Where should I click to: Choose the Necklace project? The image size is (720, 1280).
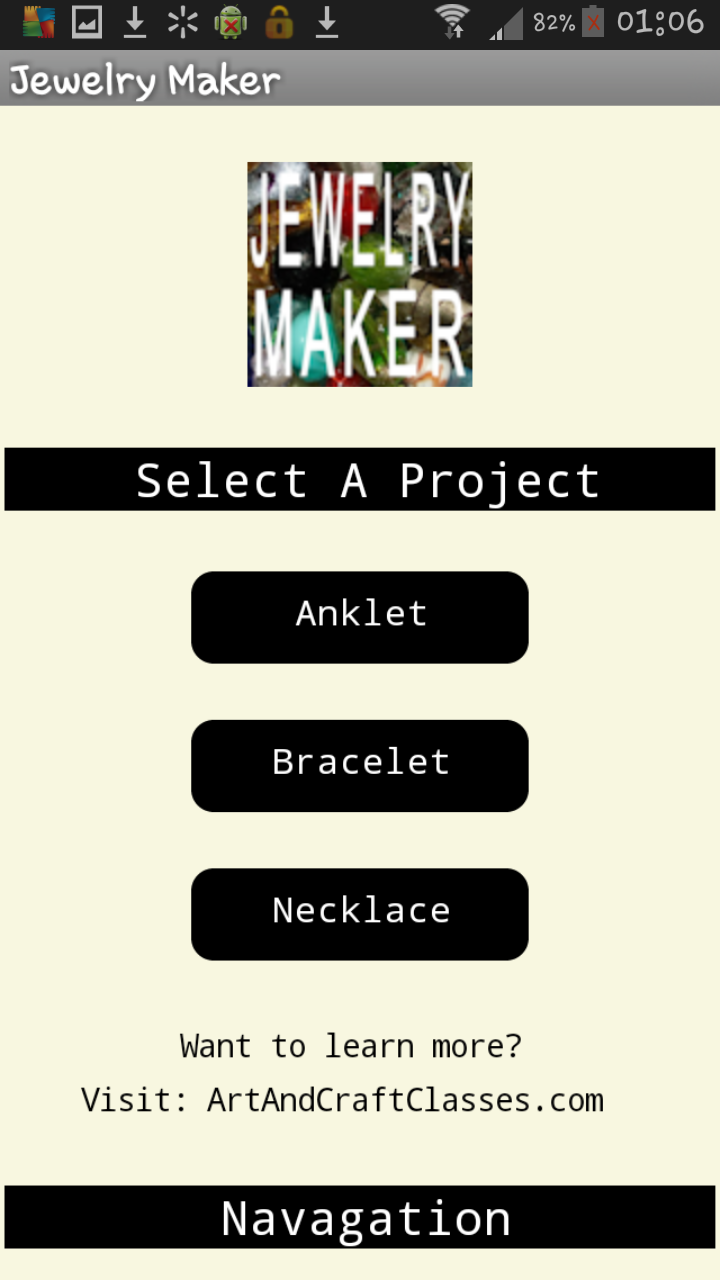(x=360, y=913)
